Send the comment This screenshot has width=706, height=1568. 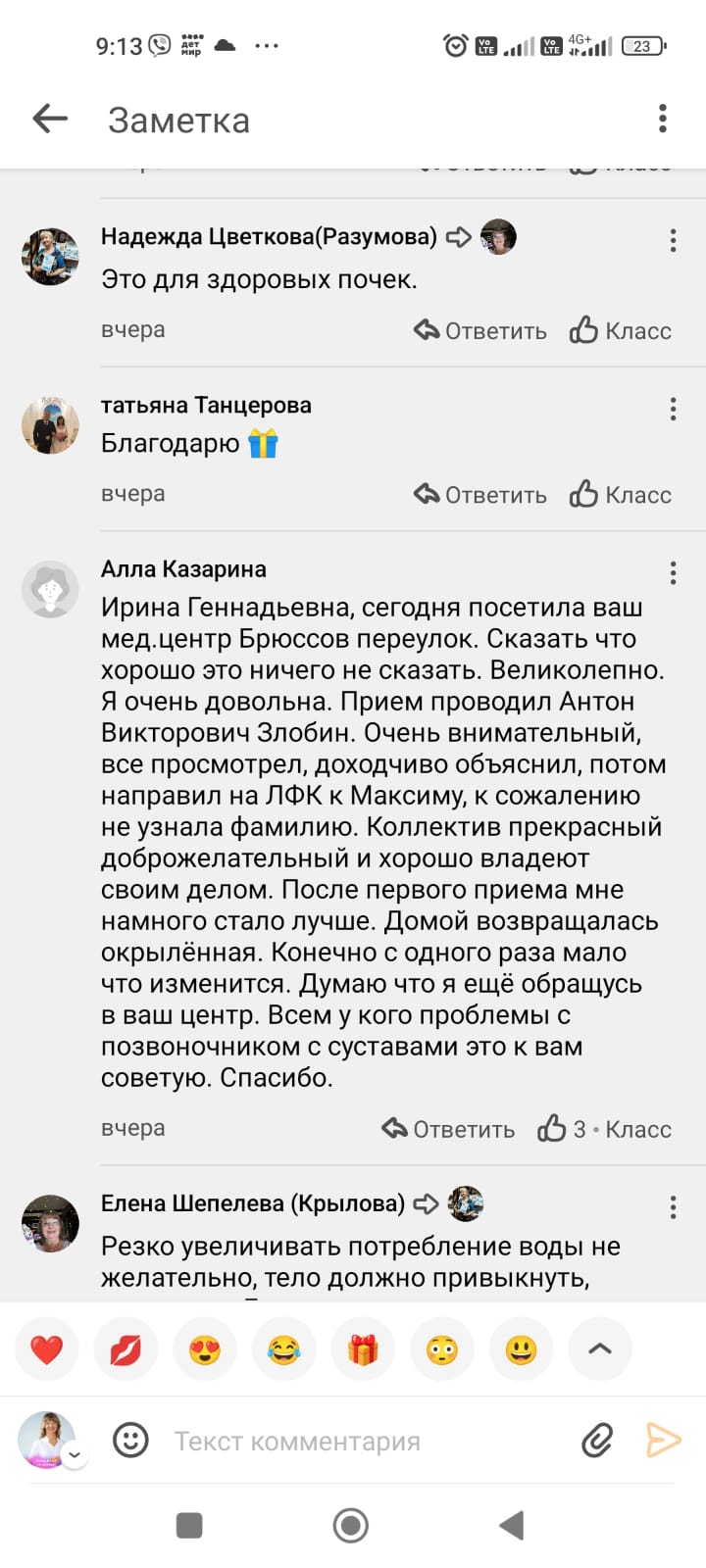point(663,1440)
